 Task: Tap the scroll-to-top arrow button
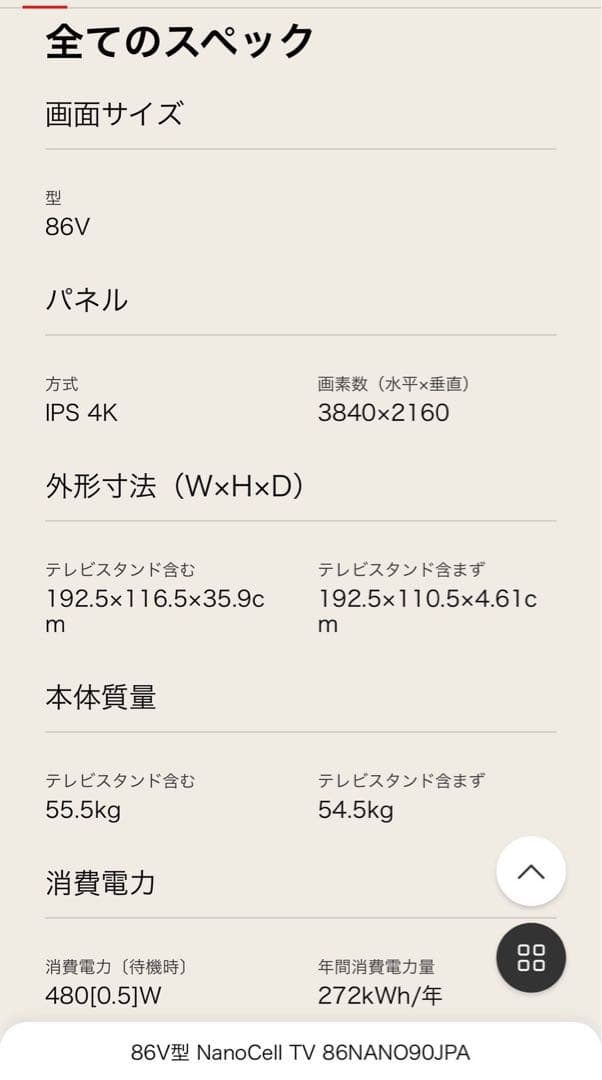[x=531, y=871]
